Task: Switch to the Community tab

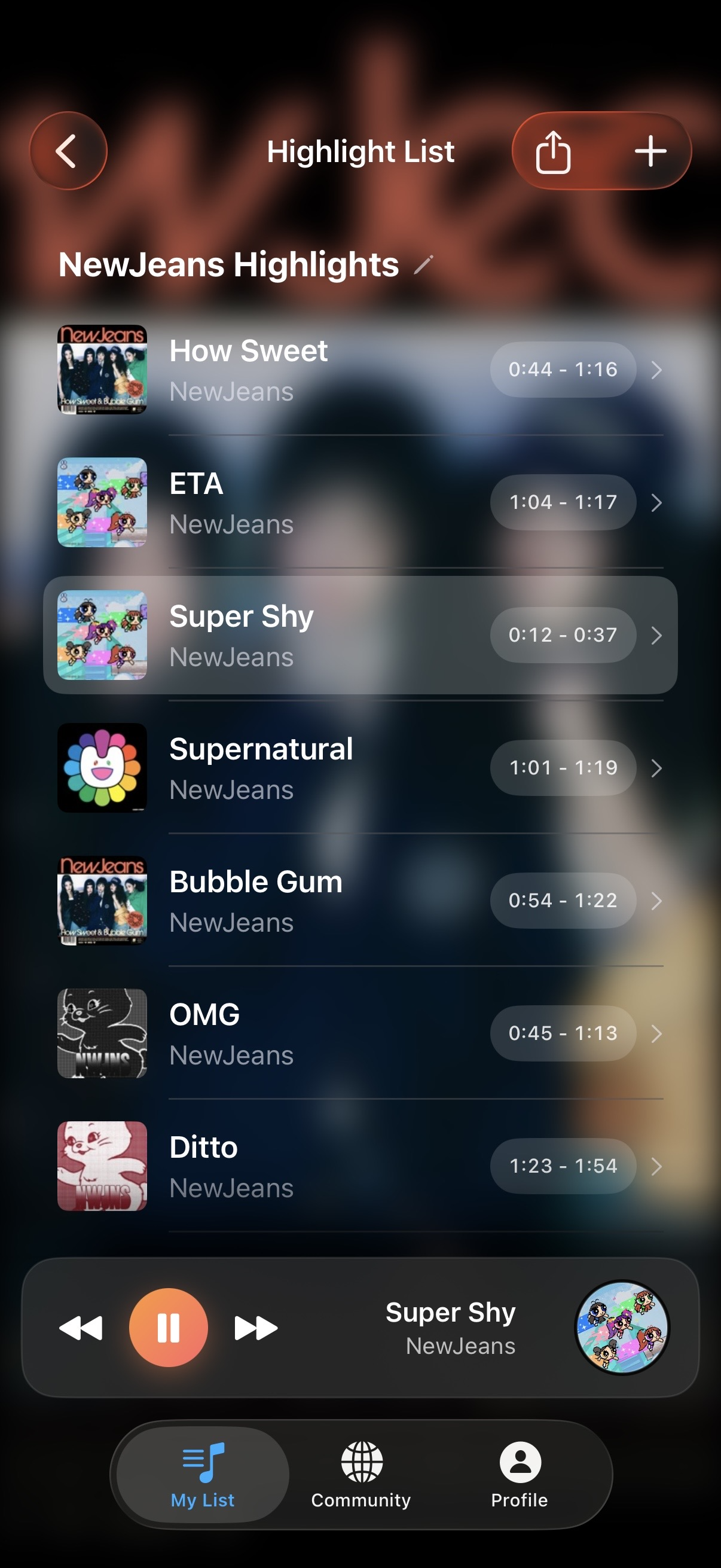Action: (361, 1474)
